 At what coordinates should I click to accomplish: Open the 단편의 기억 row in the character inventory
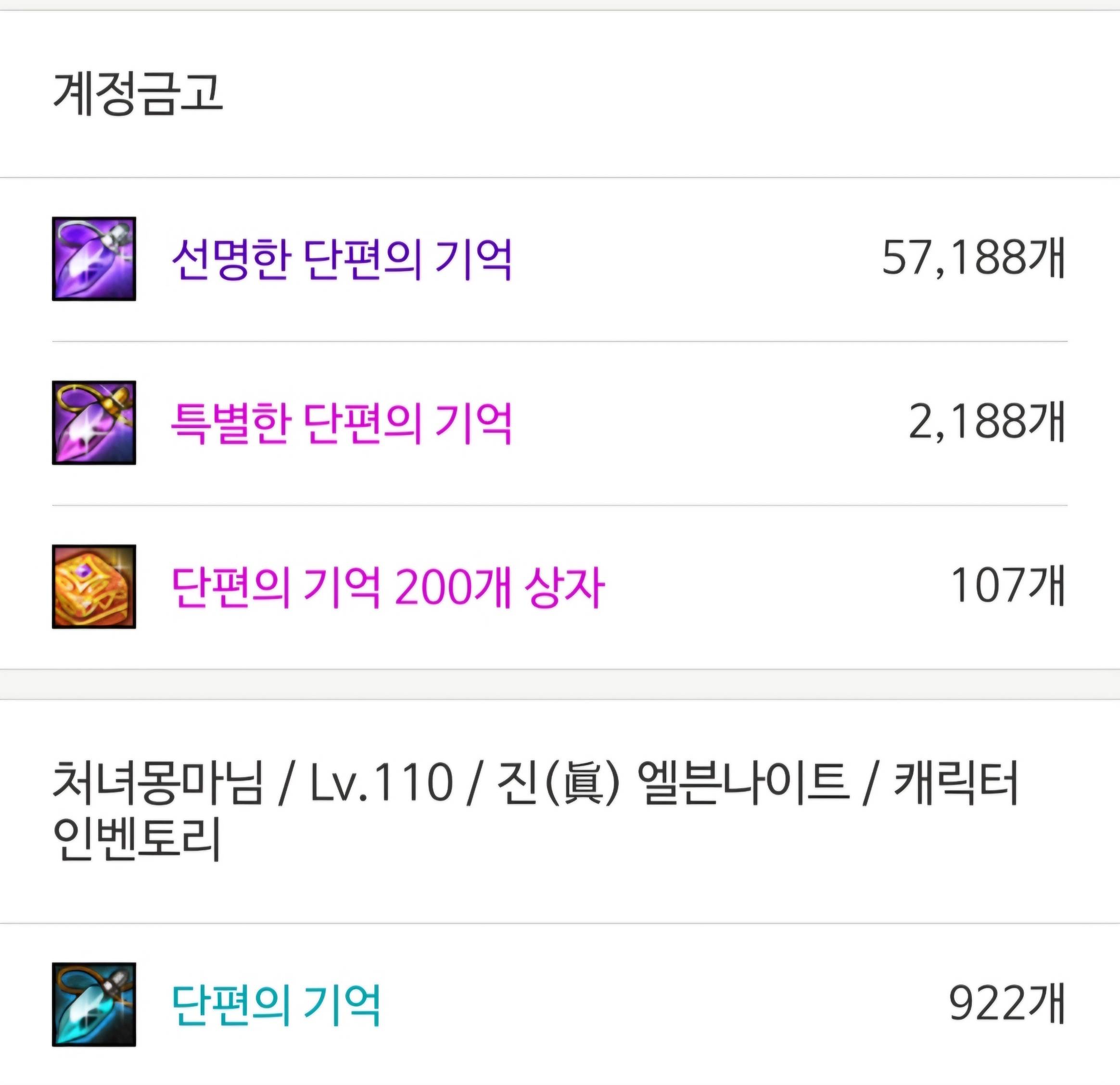click(275, 1004)
